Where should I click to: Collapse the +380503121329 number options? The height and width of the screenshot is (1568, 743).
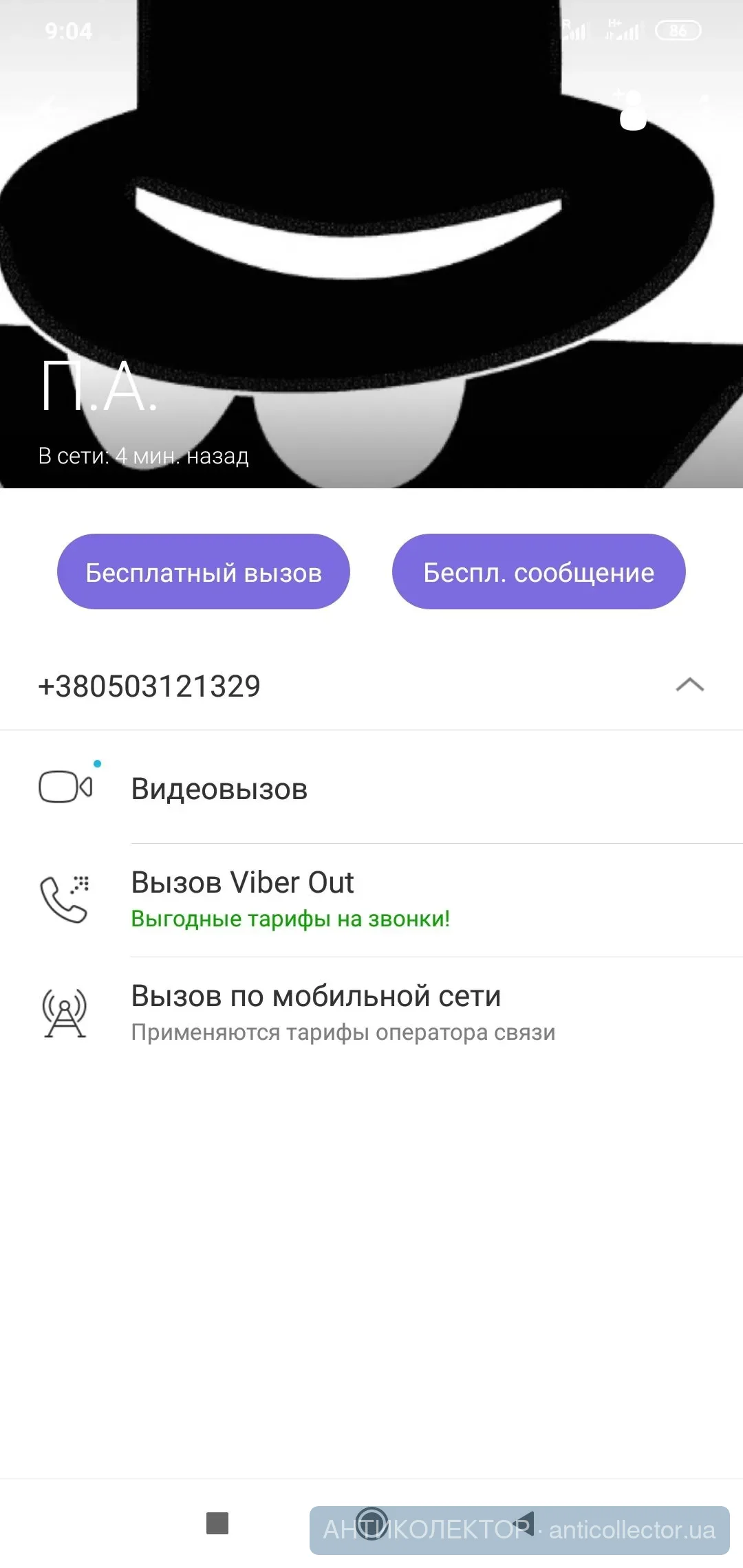690,685
